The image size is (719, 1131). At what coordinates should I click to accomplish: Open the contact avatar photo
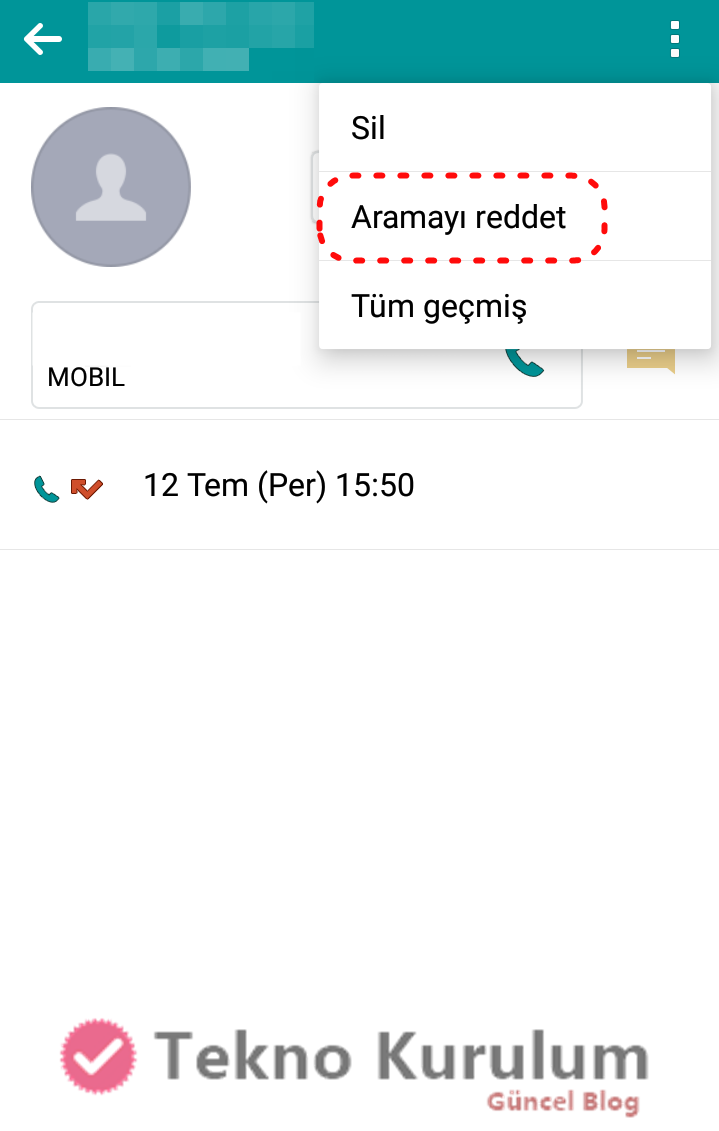(111, 187)
